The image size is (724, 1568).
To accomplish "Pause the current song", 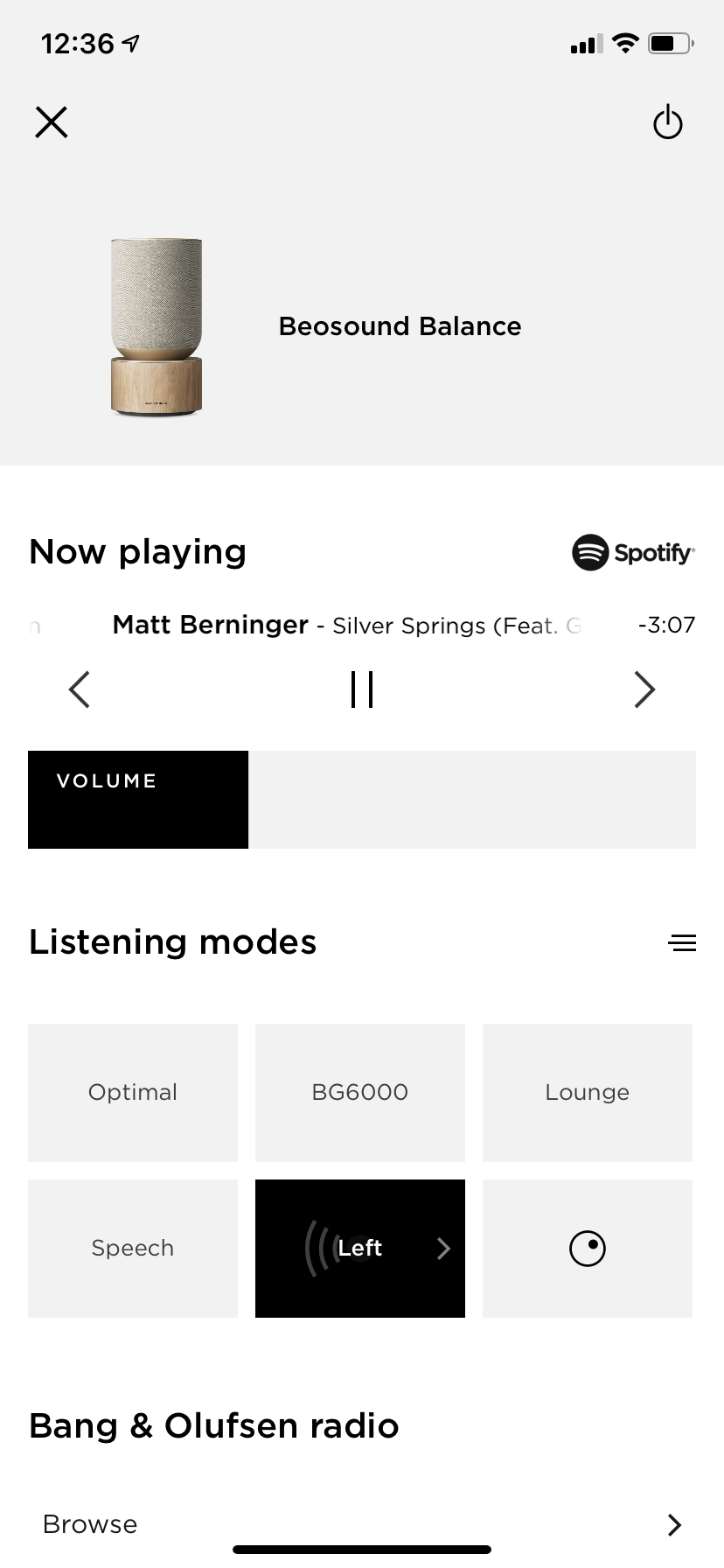I will [361, 689].
